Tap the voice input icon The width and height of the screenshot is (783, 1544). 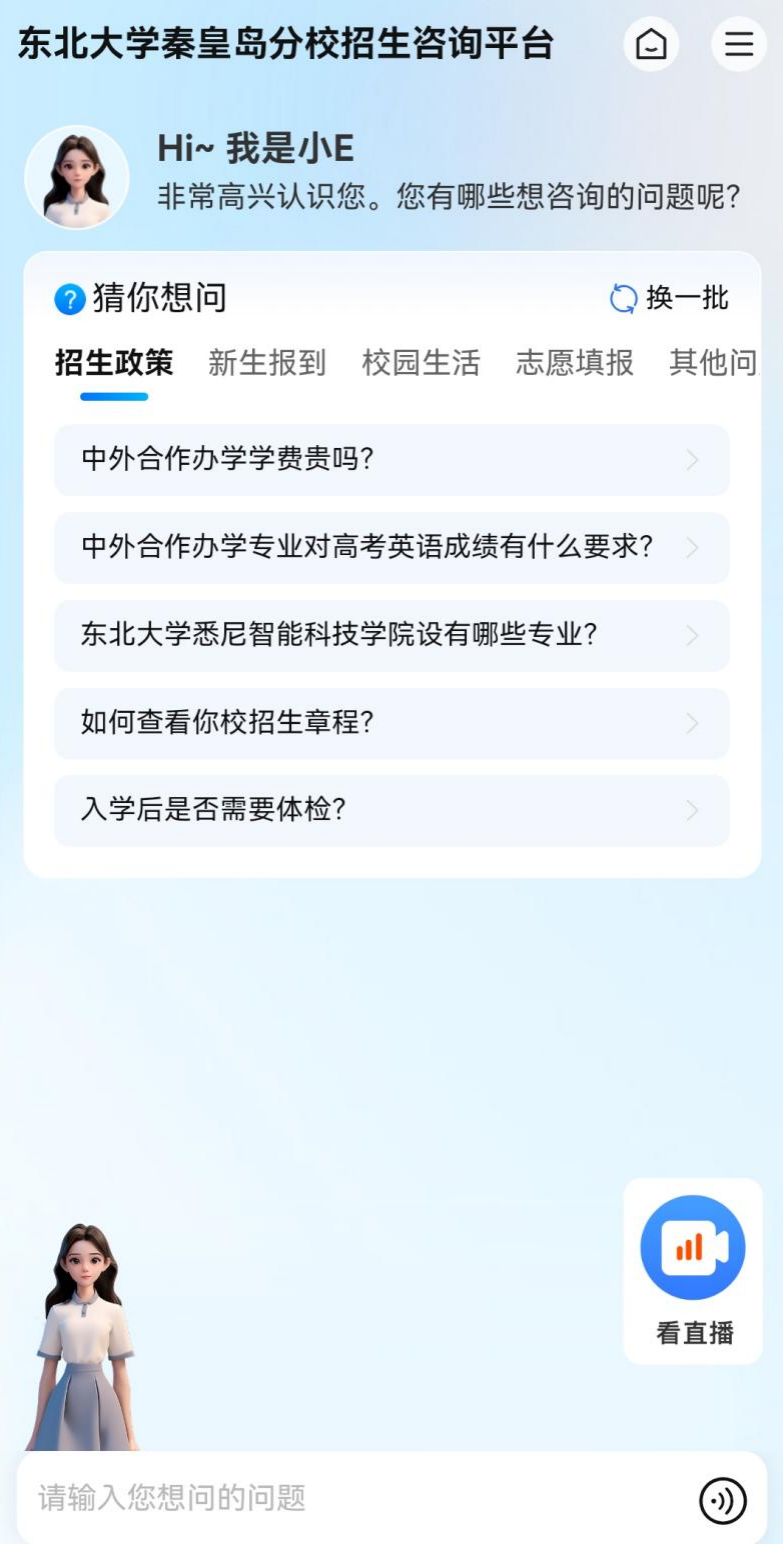coord(722,1500)
